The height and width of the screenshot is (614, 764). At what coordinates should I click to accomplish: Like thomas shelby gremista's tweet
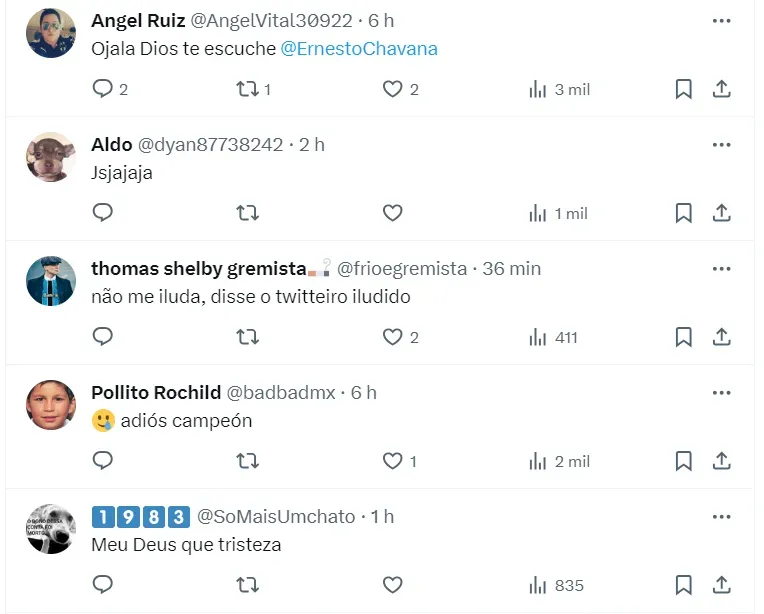tap(393, 337)
